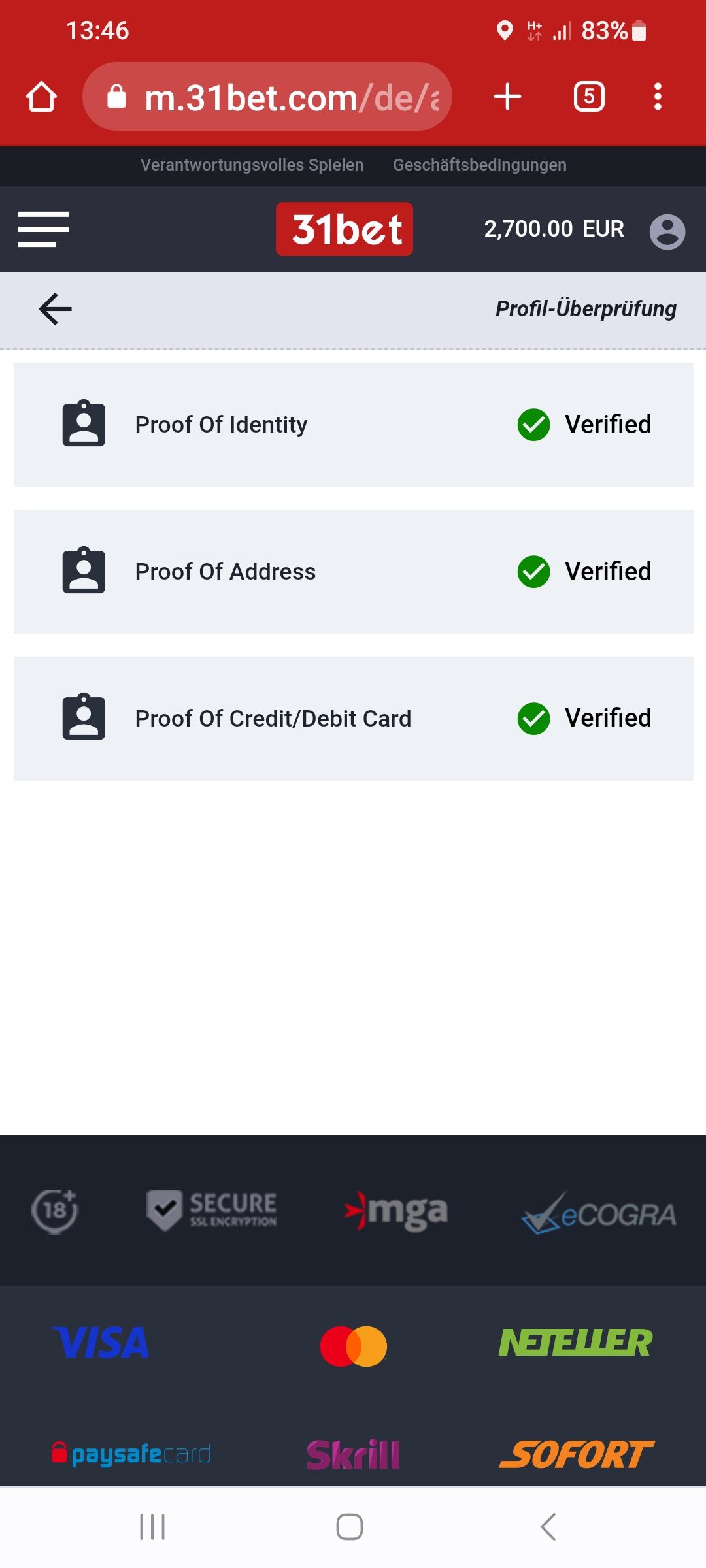Open recent apps from the navigation bar
Screen dimensions: 706x1568
[152, 1527]
